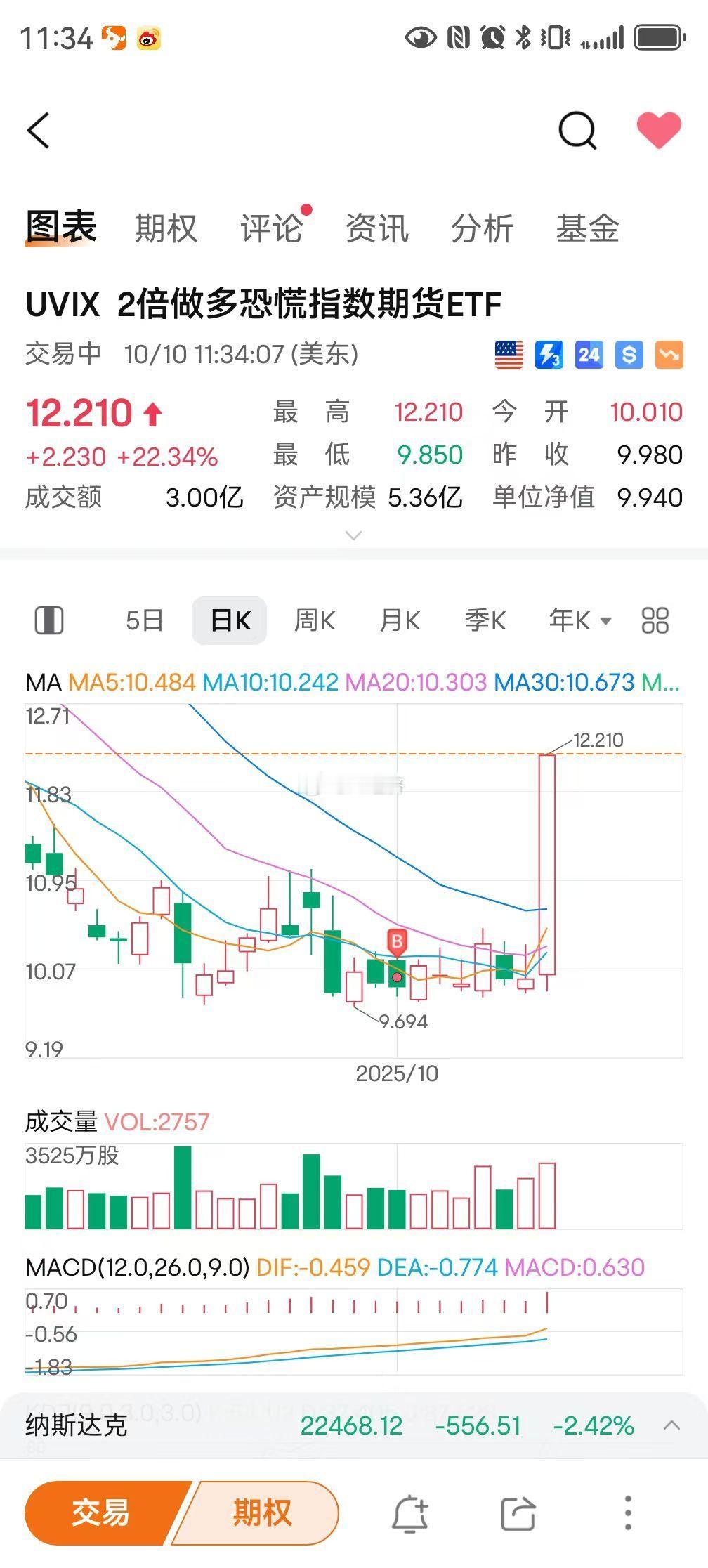
Task: Open the 基金 tab
Action: [x=587, y=228]
